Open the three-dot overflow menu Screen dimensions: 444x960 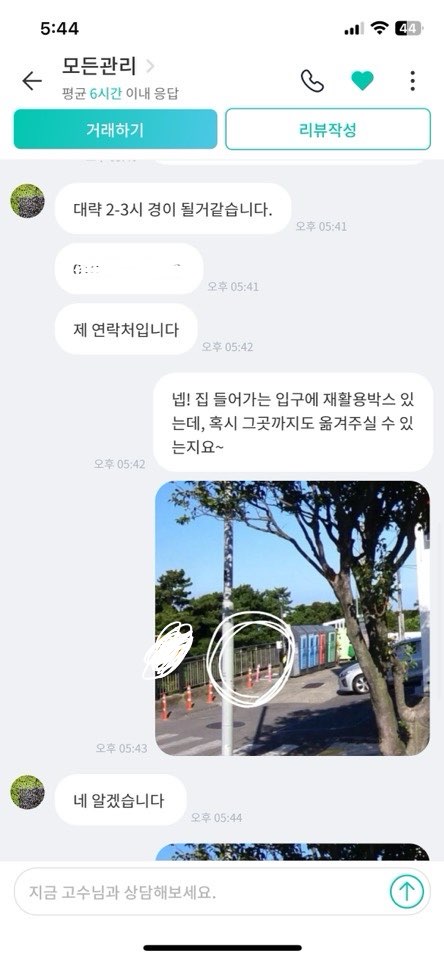pos(413,81)
